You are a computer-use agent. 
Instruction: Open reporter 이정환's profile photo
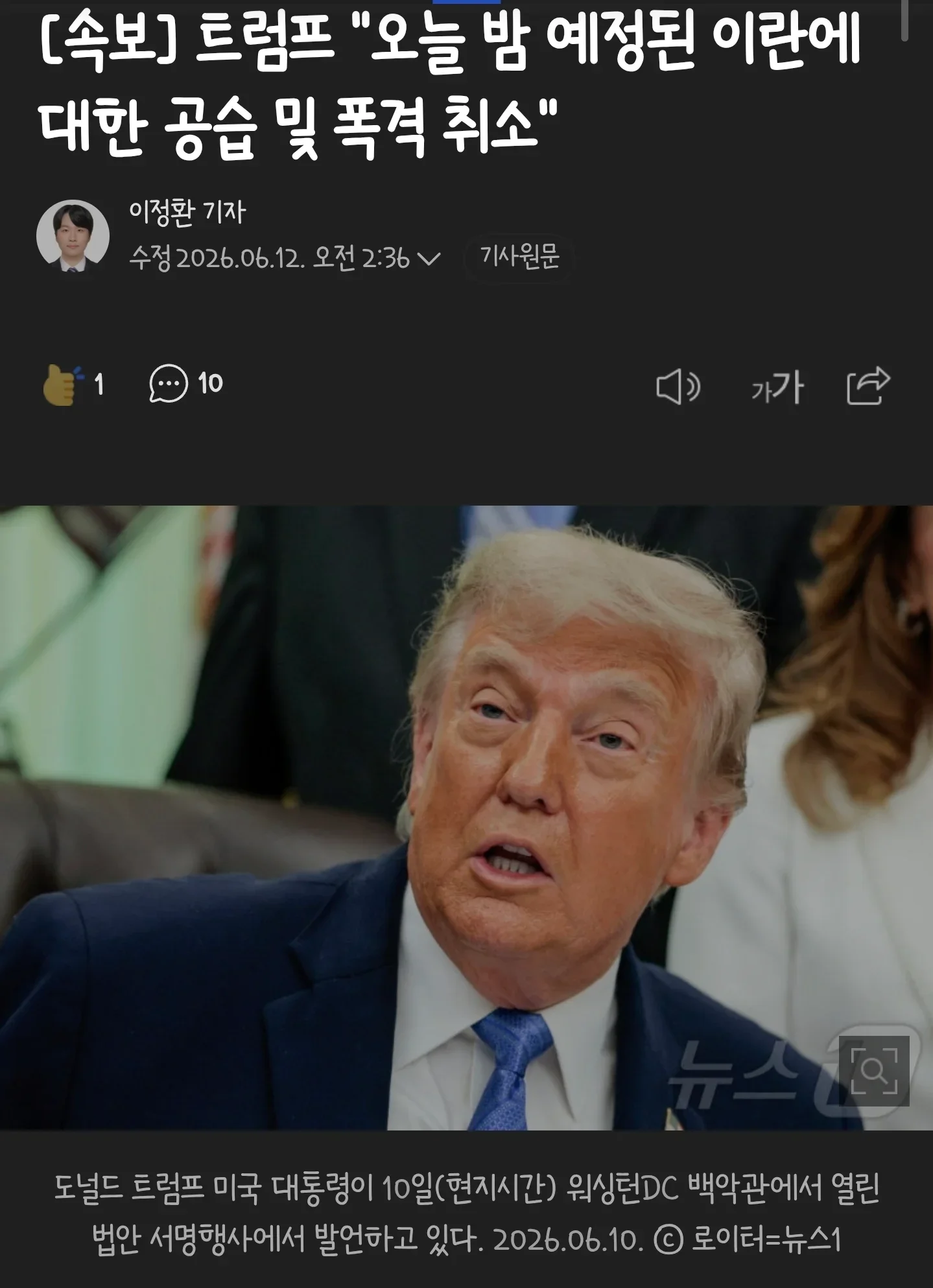tap(73, 235)
